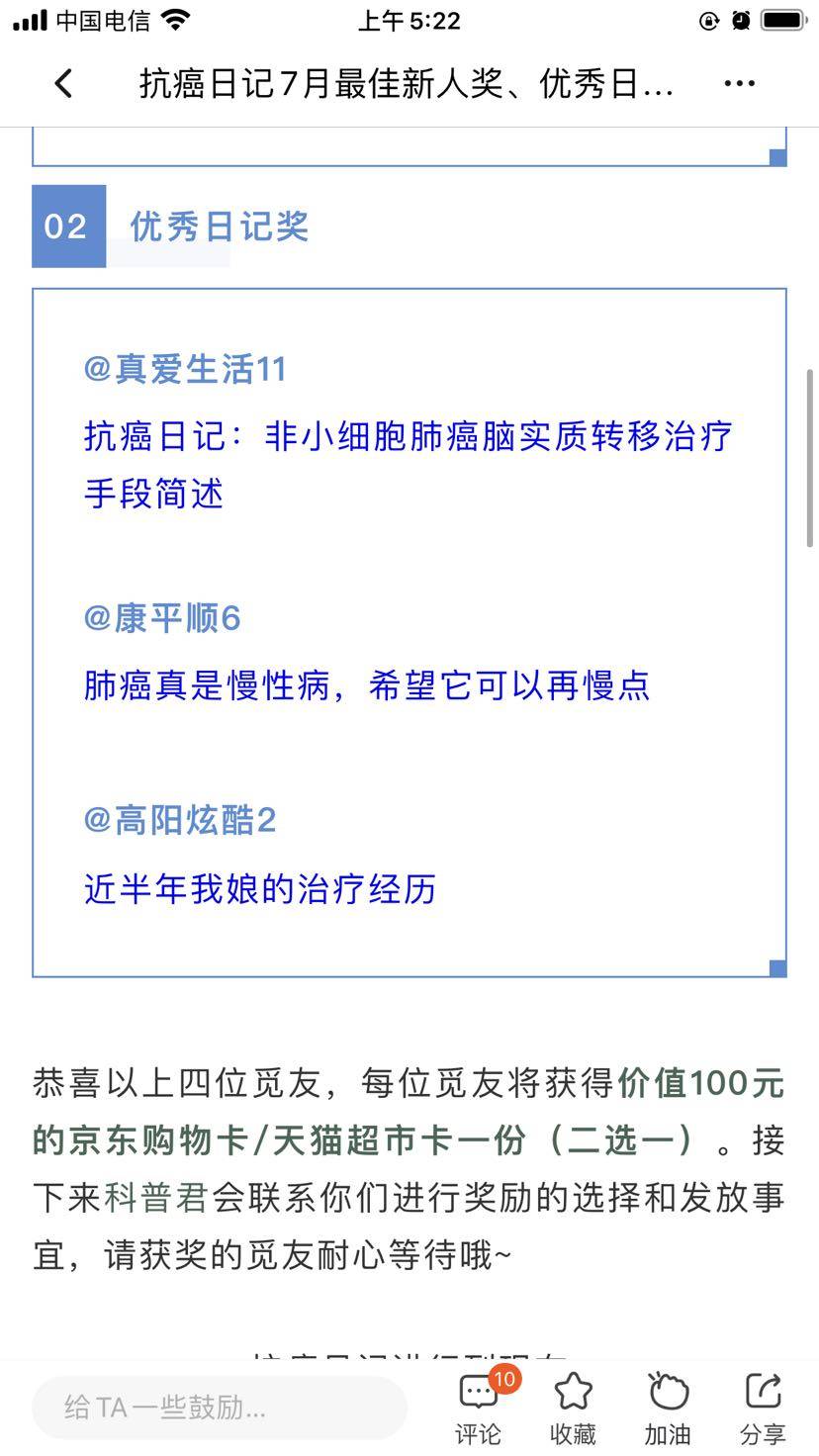This screenshot has width=819, height=1456.
Task: Tap the 科普君 mention link
Action: tap(156, 1198)
